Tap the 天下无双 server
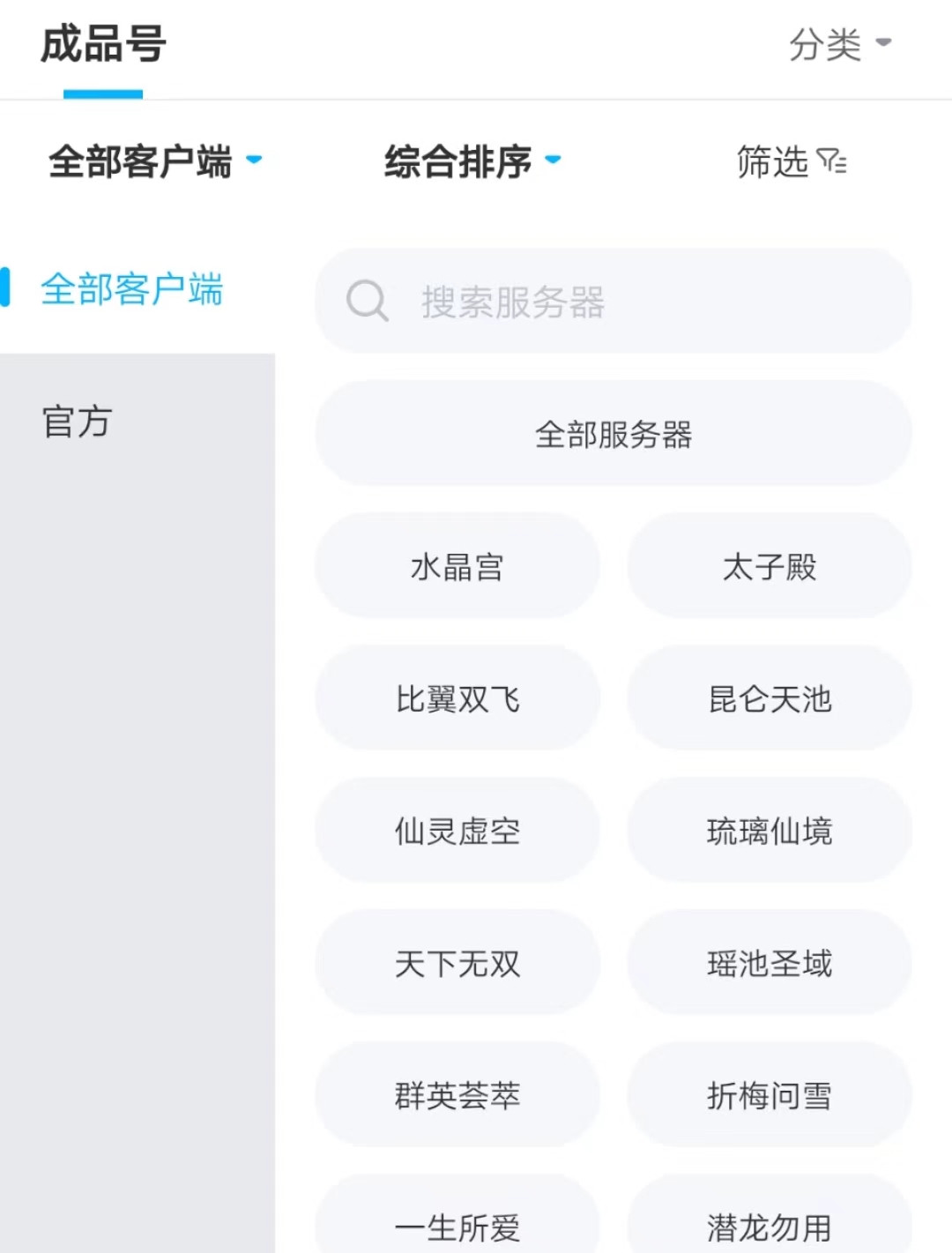Viewport: 952px width, 1253px height. [x=457, y=963]
